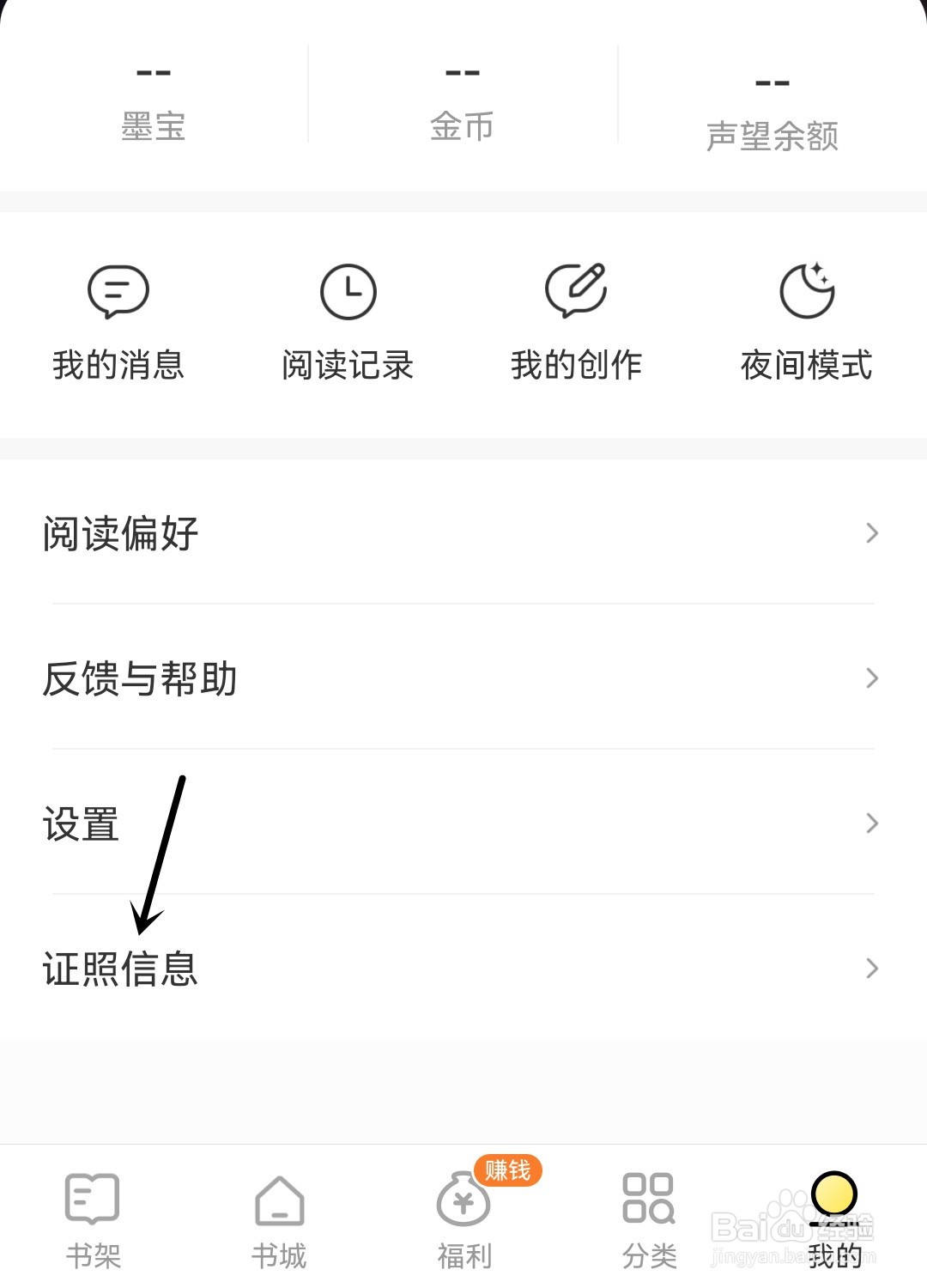This screenshot has height=1288, width=927.
Task: Open 我的创作 creation center
Action: (x=577, y=322)
